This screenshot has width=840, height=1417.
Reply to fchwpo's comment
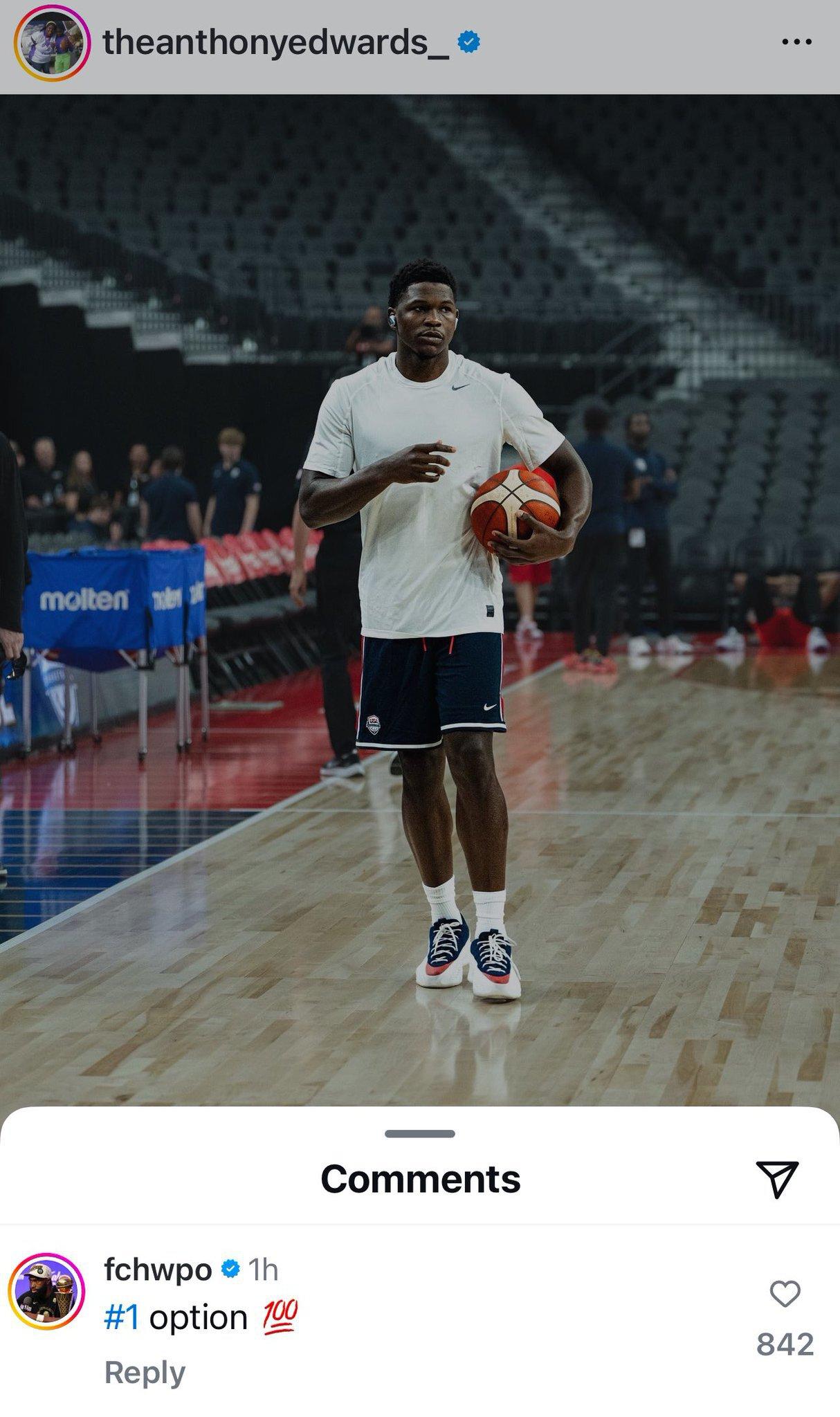145,1371
